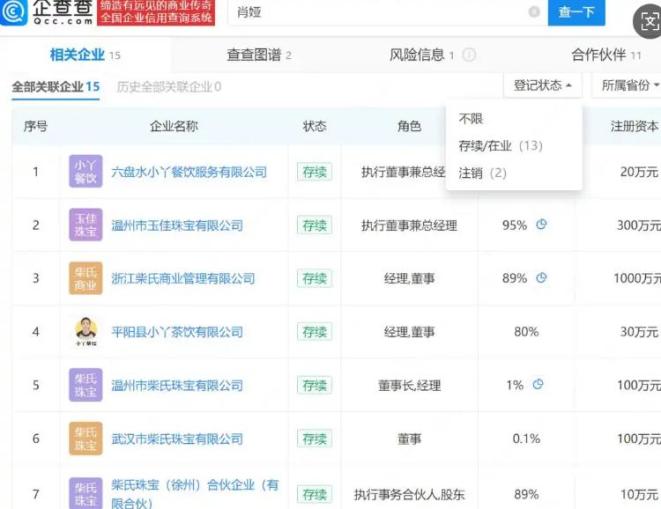This screenshot has height=509, width=661.
Task: Collapse the 登记状态 dropdown
Action: coord(543,85)
